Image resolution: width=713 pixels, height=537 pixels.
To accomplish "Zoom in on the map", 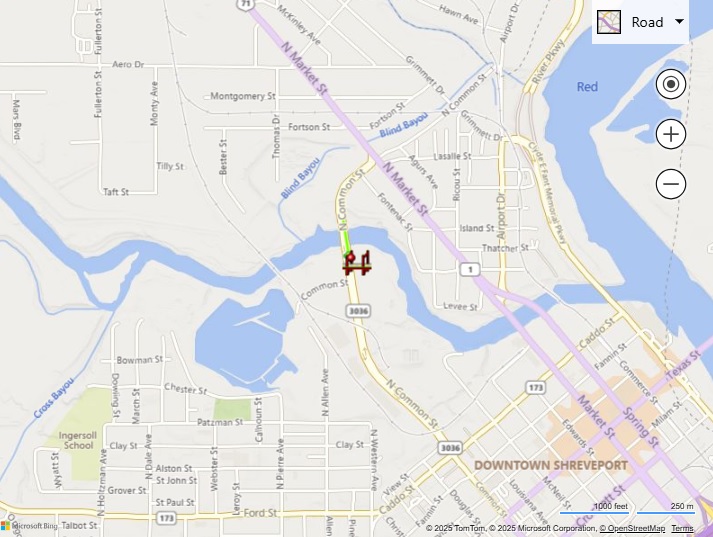I will 671,134.
